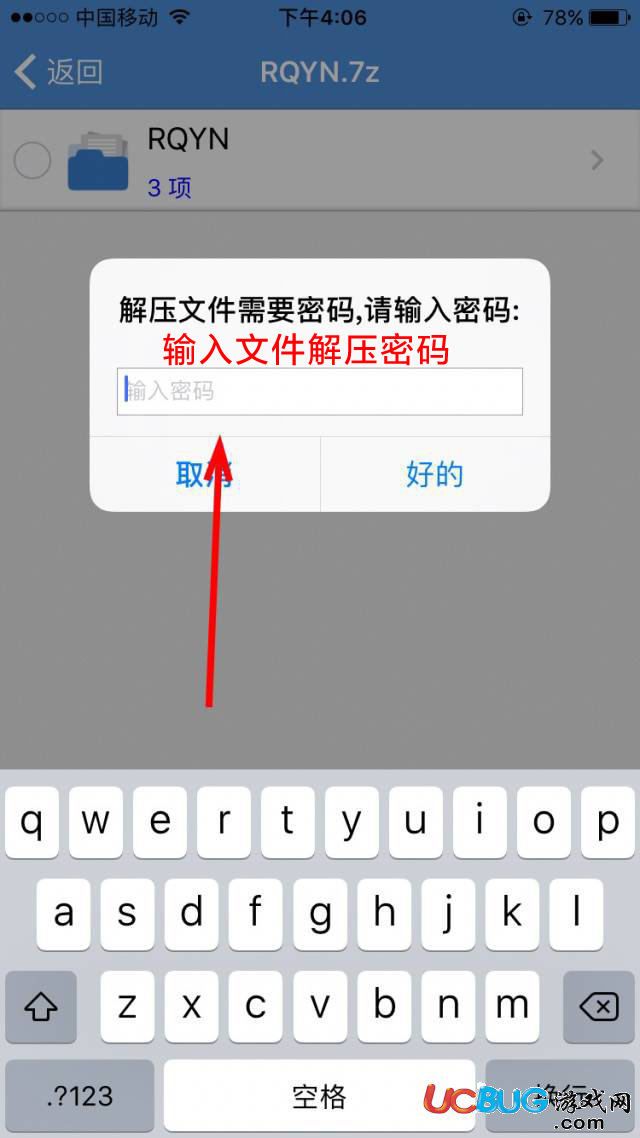Tap the backspace key on keyboard

(598, 1006)
